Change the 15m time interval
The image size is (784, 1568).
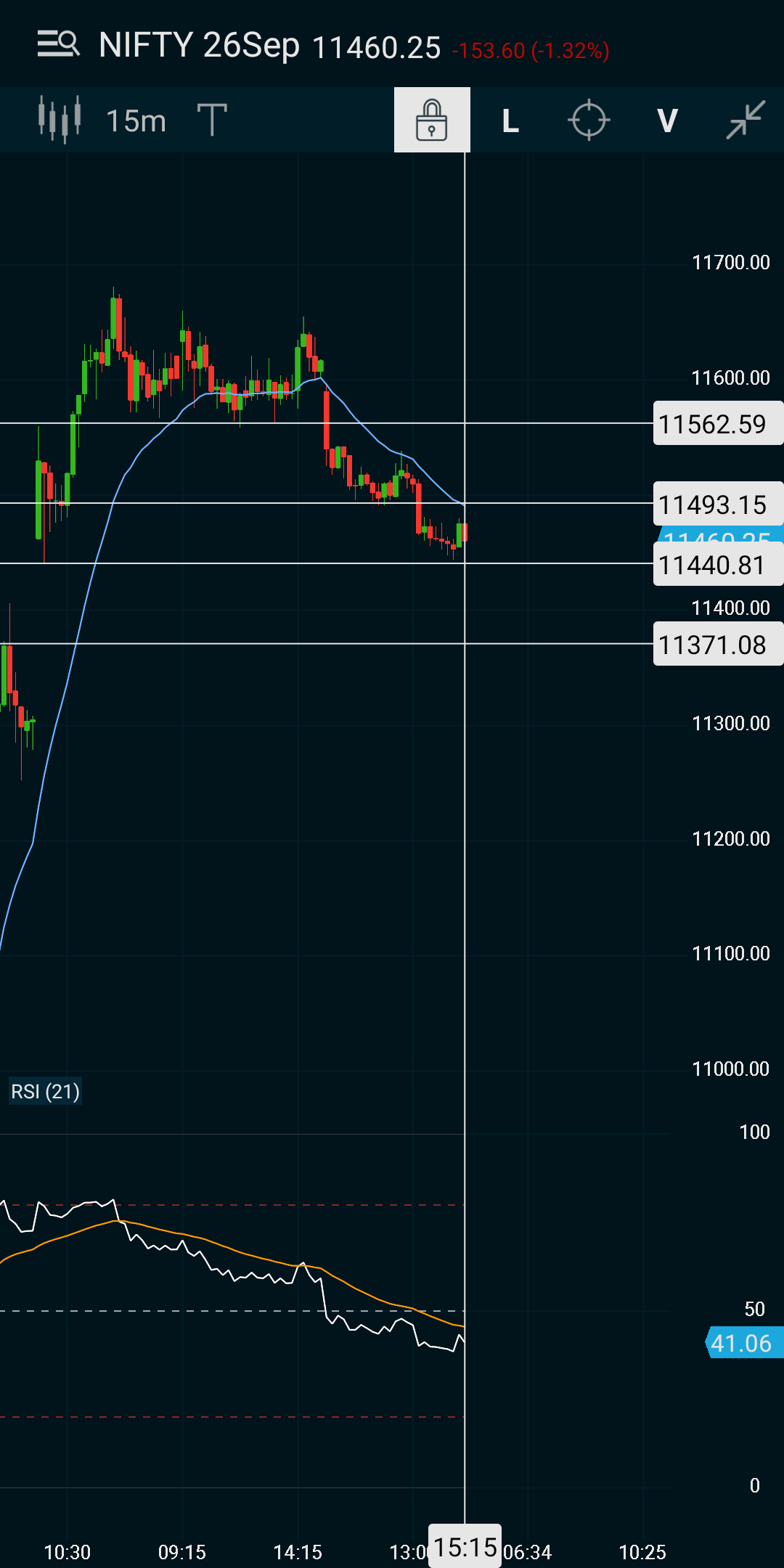pyautogui.click(x=136, y=121)
